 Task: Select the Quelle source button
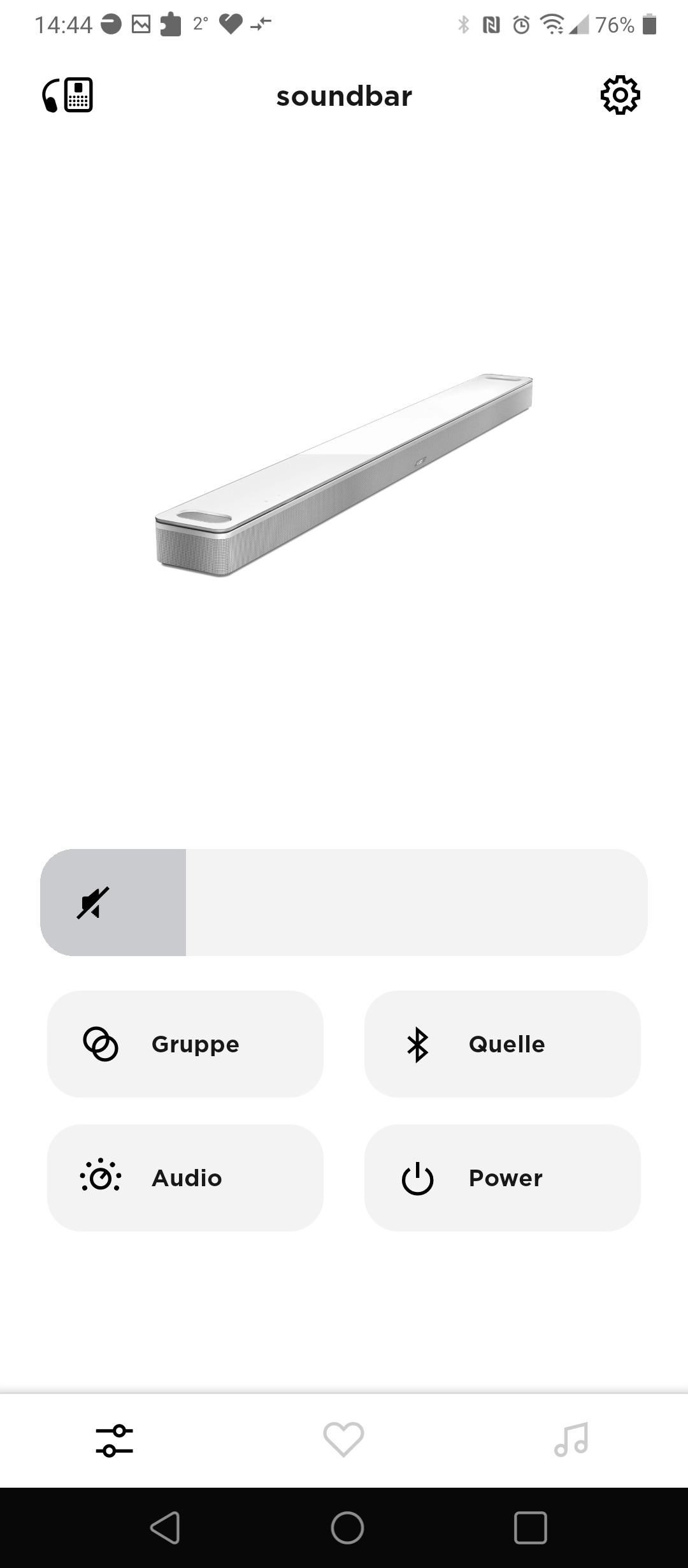pos(502,1044)
